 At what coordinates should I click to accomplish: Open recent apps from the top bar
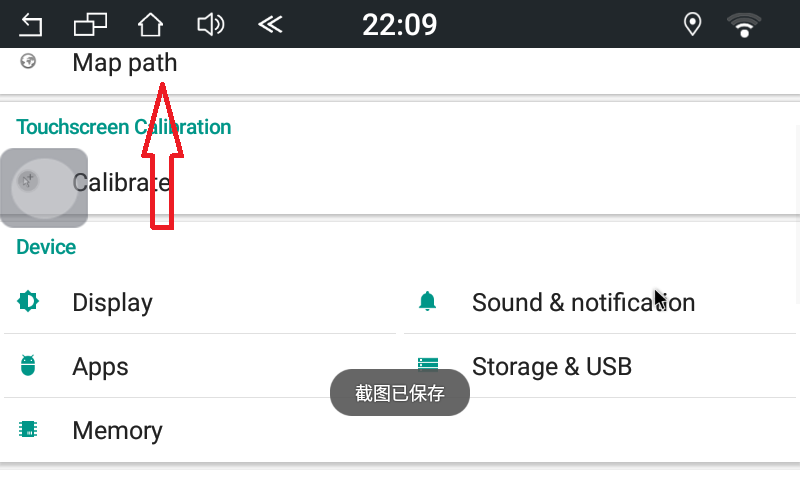click(x=90, y=24)
